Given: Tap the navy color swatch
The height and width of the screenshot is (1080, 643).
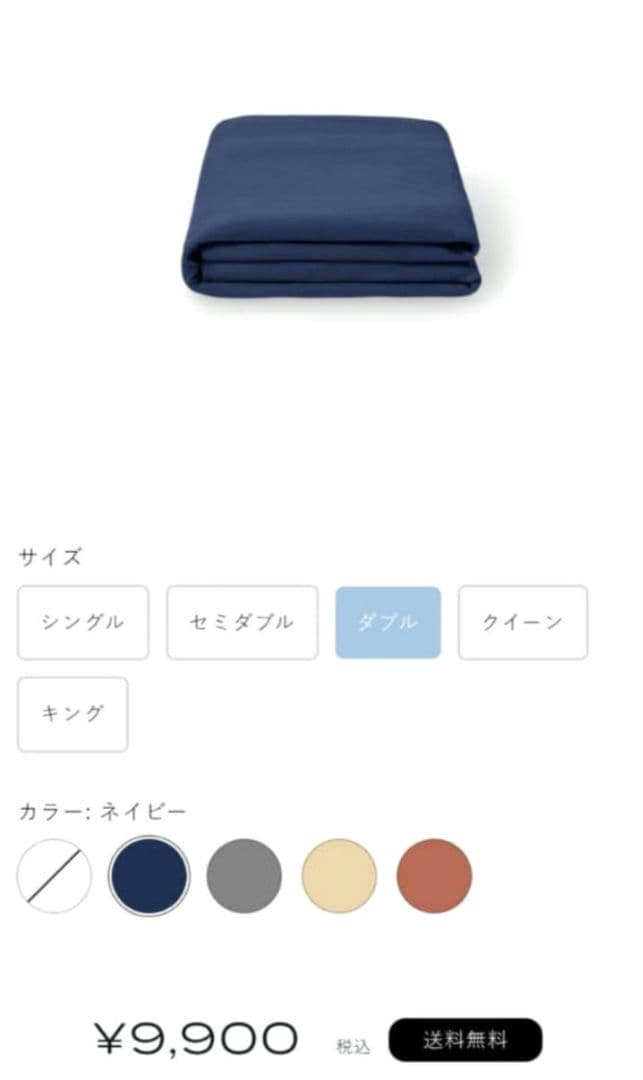Looking at the screenshot, I should [x=149, y=876].
